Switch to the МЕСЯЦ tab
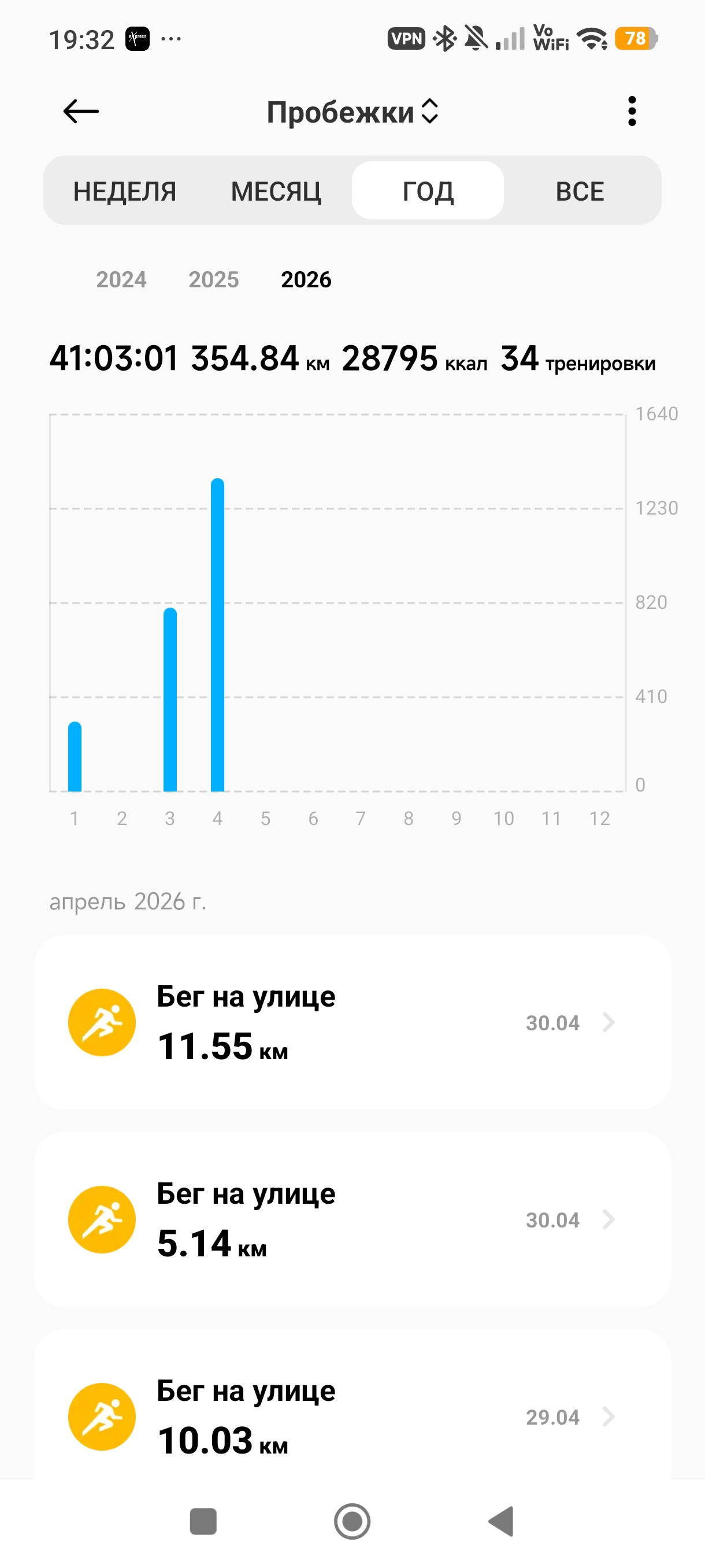The image size is (705, 1568). click(x=276, y=191)
